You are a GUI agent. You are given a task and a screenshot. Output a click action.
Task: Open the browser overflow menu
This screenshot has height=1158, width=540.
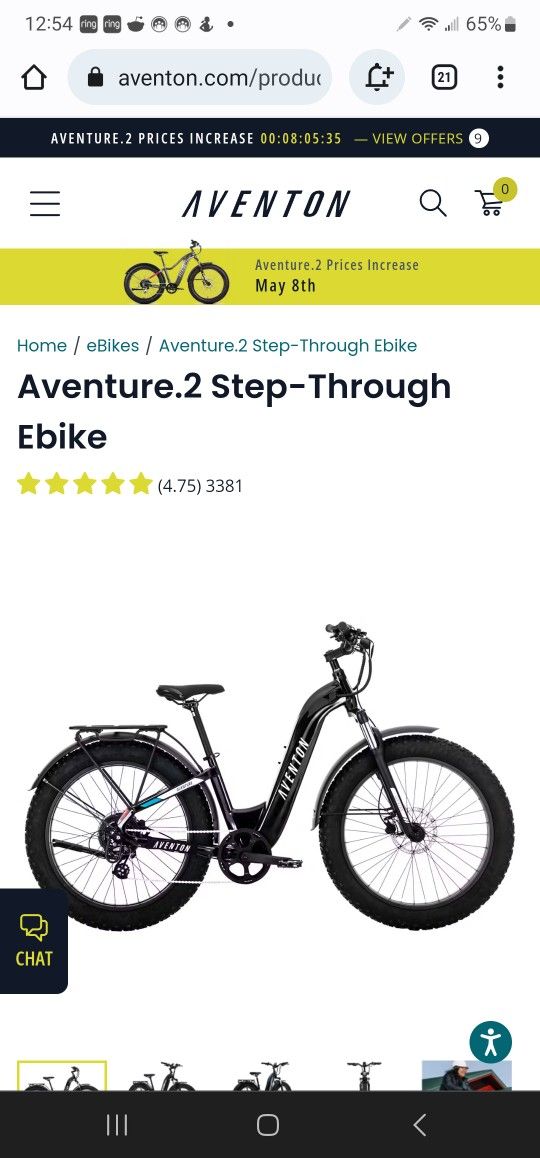point(500,77)
